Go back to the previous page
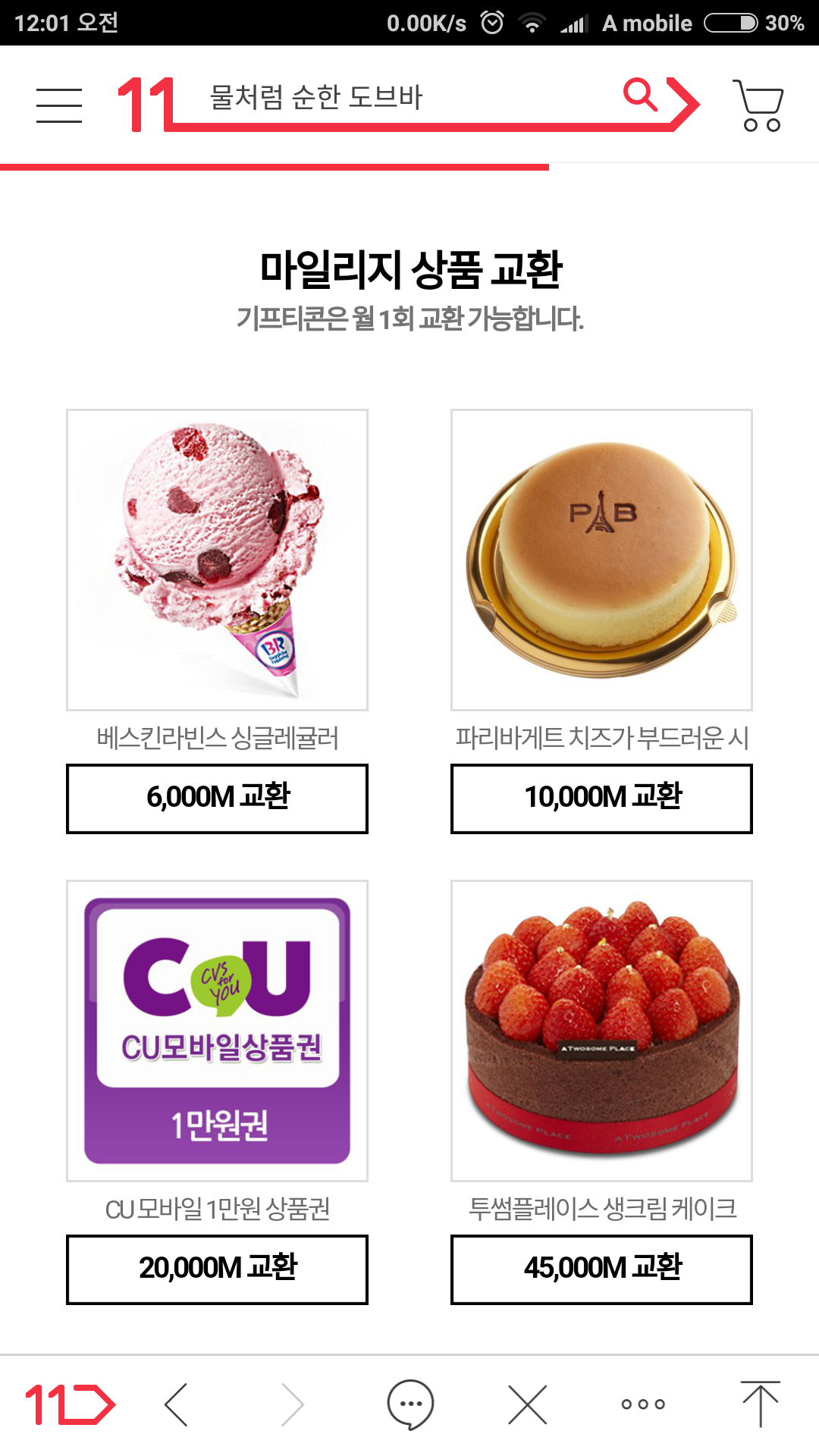 click(177, 1404)
